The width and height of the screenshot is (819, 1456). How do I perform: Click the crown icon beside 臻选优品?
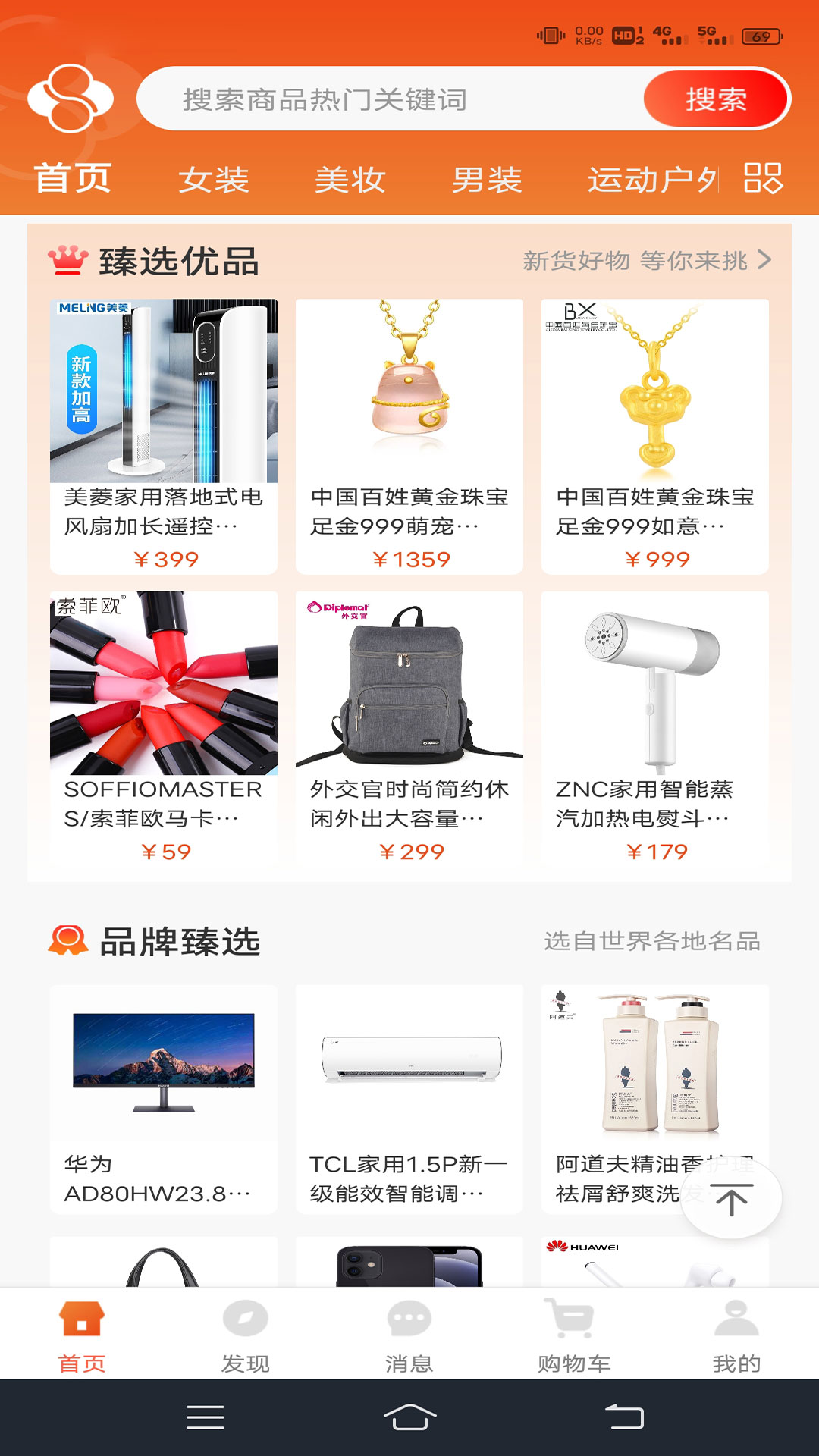(67, 260)
